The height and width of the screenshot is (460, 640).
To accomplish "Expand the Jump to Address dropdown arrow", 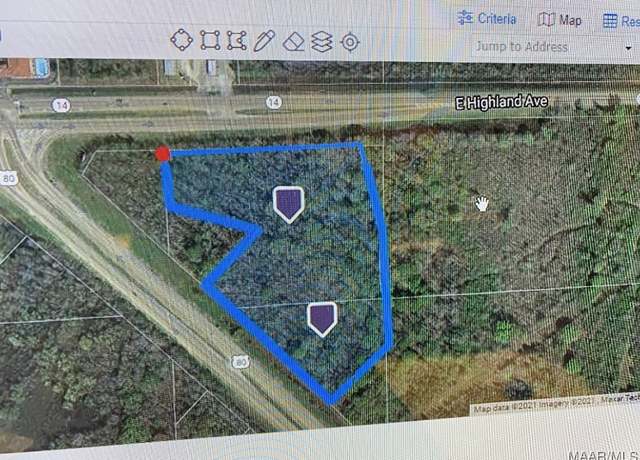I will coord(629,47).
